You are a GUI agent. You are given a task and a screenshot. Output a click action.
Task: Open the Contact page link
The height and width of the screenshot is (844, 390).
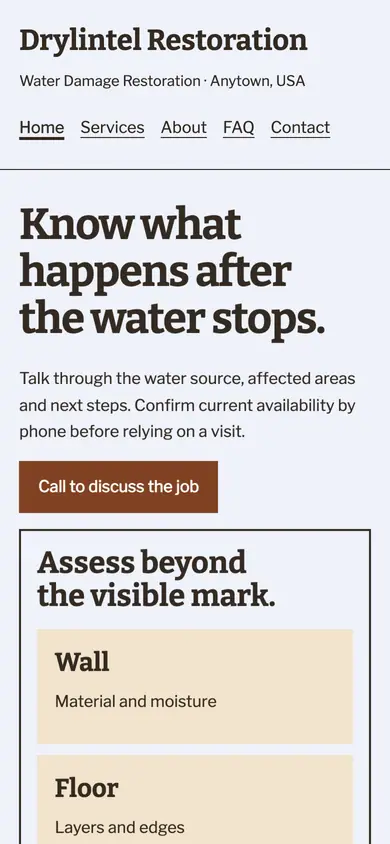tap(300, 128)
